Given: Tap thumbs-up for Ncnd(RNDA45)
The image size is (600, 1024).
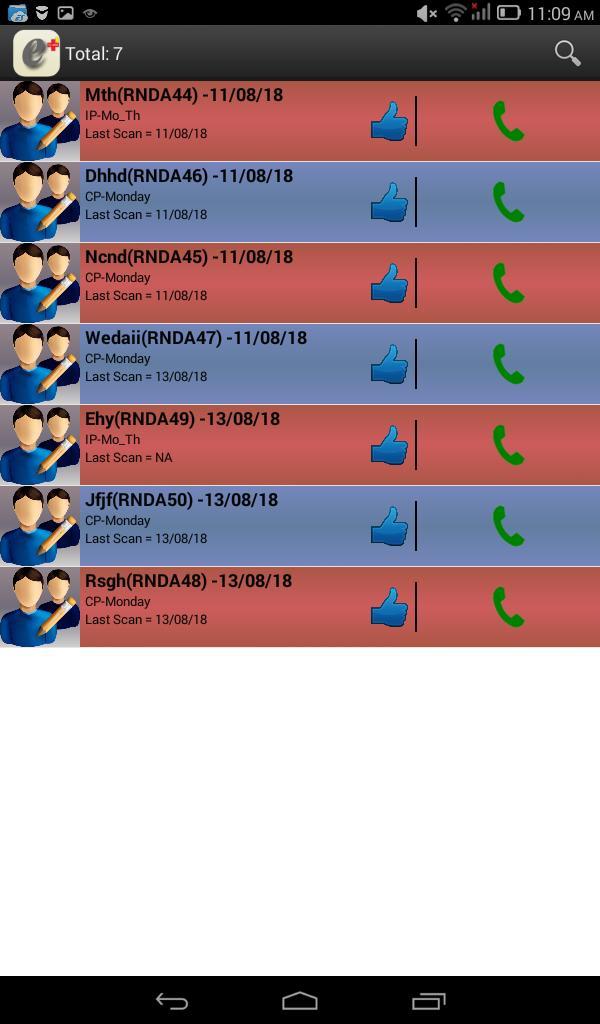Looking at the screenshot, I should tap(389, 283).
